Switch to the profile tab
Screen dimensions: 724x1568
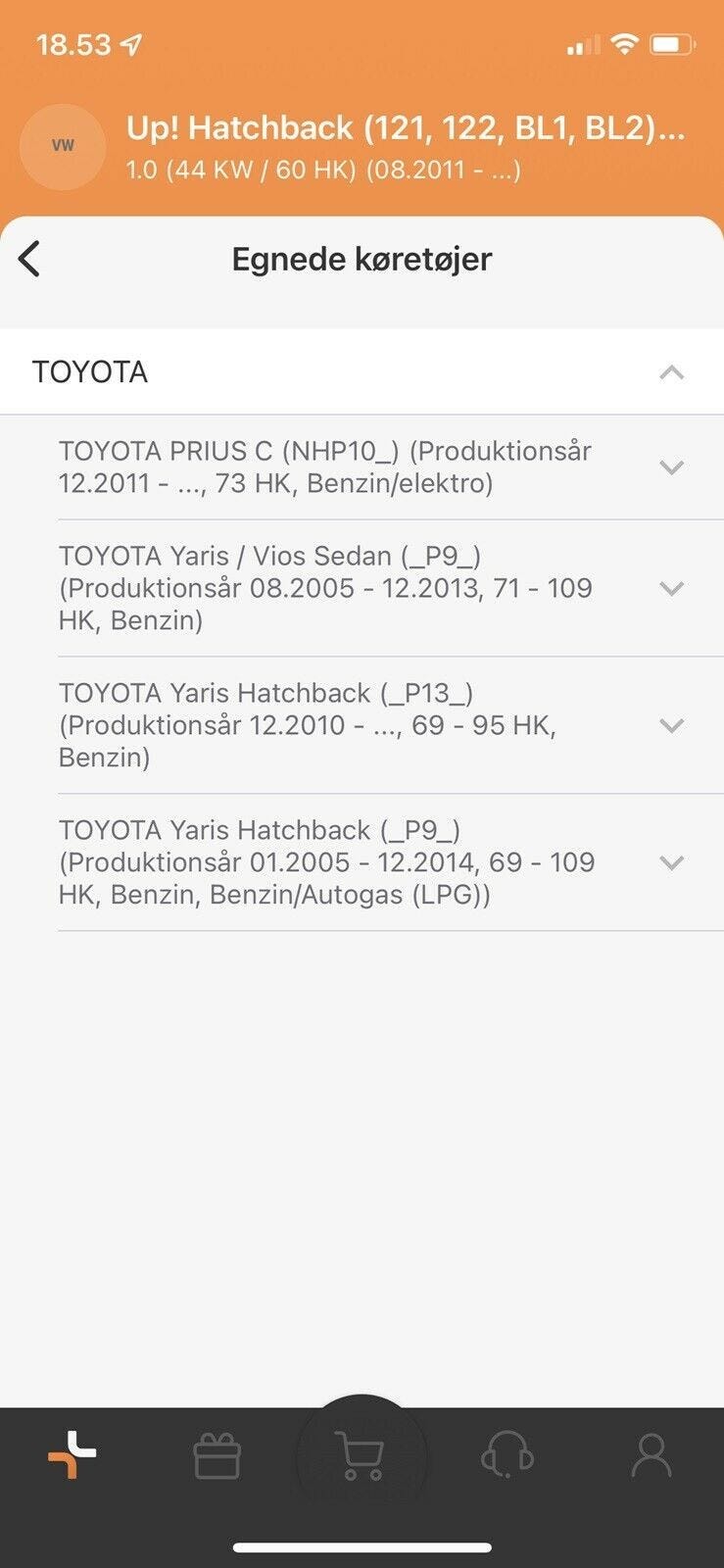pos(652,1456)
